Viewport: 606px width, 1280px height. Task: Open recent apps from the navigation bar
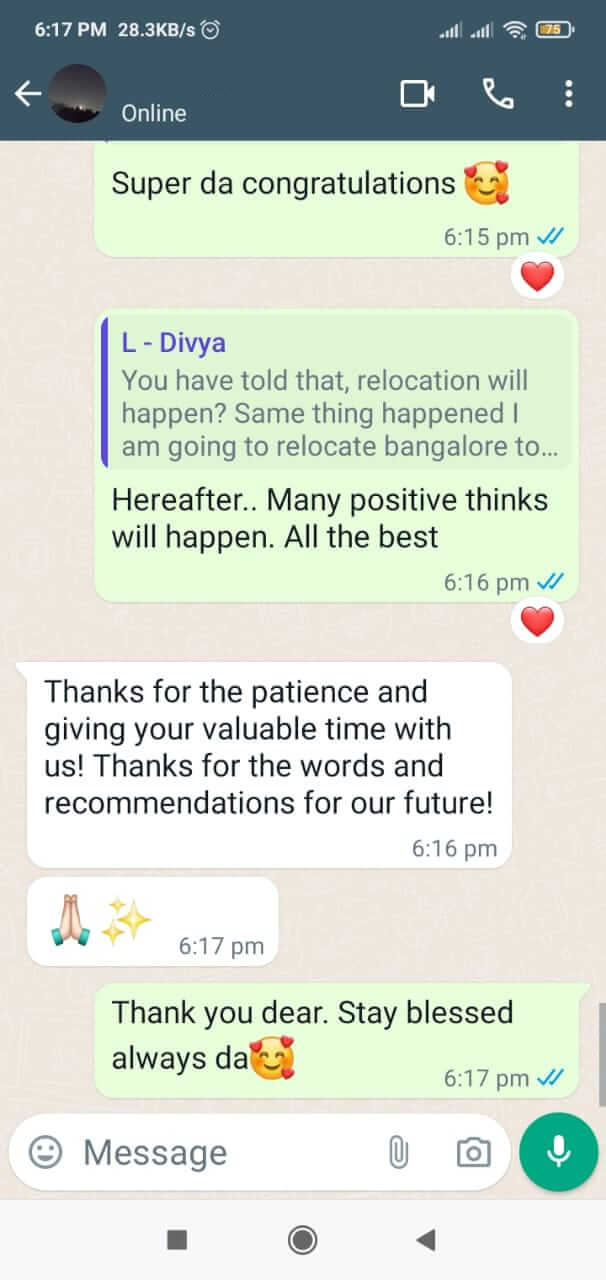pyautogui.click(x=177, y=1240)
